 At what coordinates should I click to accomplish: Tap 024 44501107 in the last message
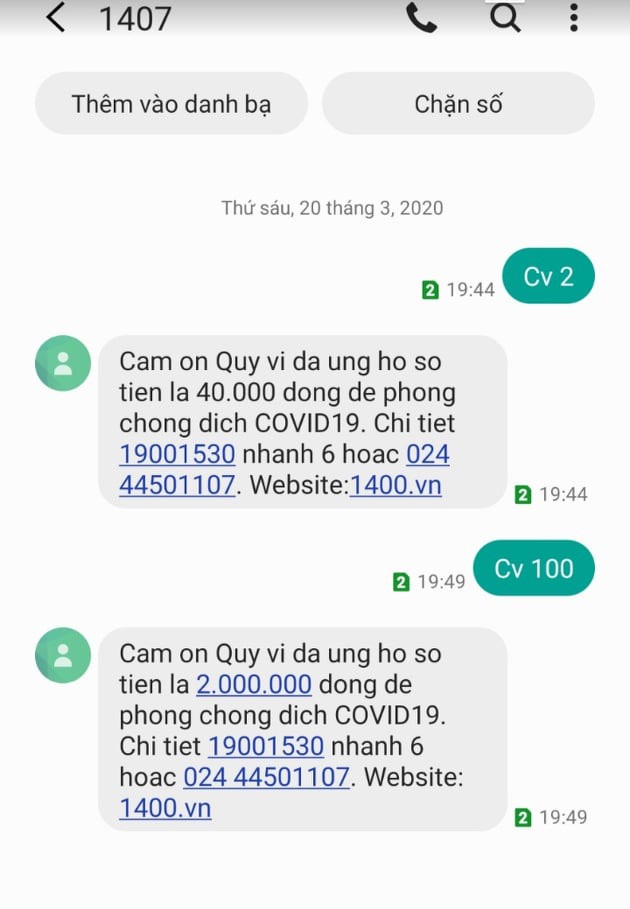266,777
